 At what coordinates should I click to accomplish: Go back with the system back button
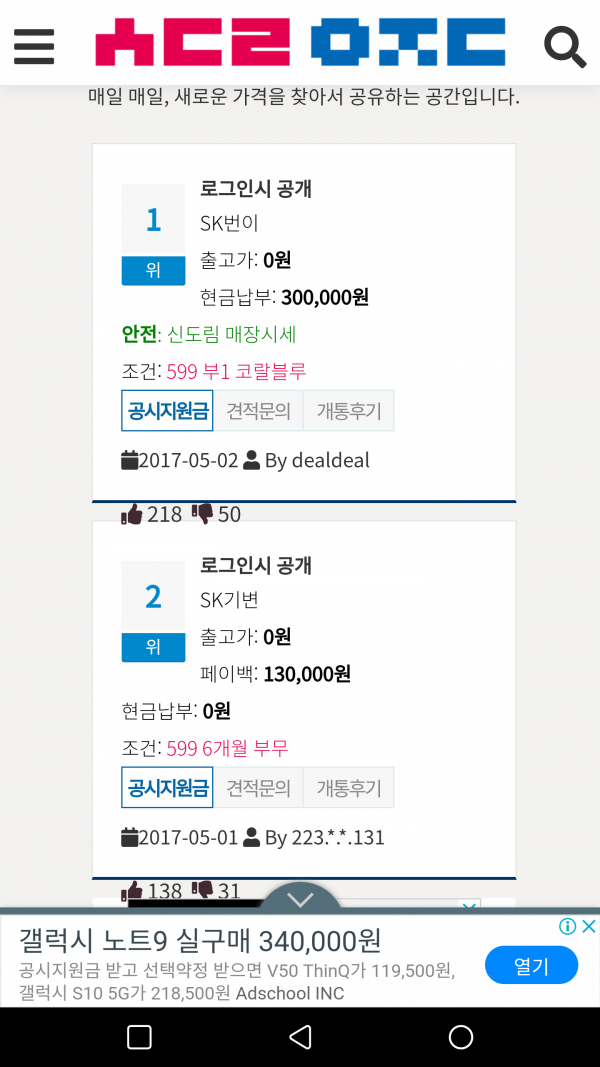pyautogui.click(x=300, y=1037)
